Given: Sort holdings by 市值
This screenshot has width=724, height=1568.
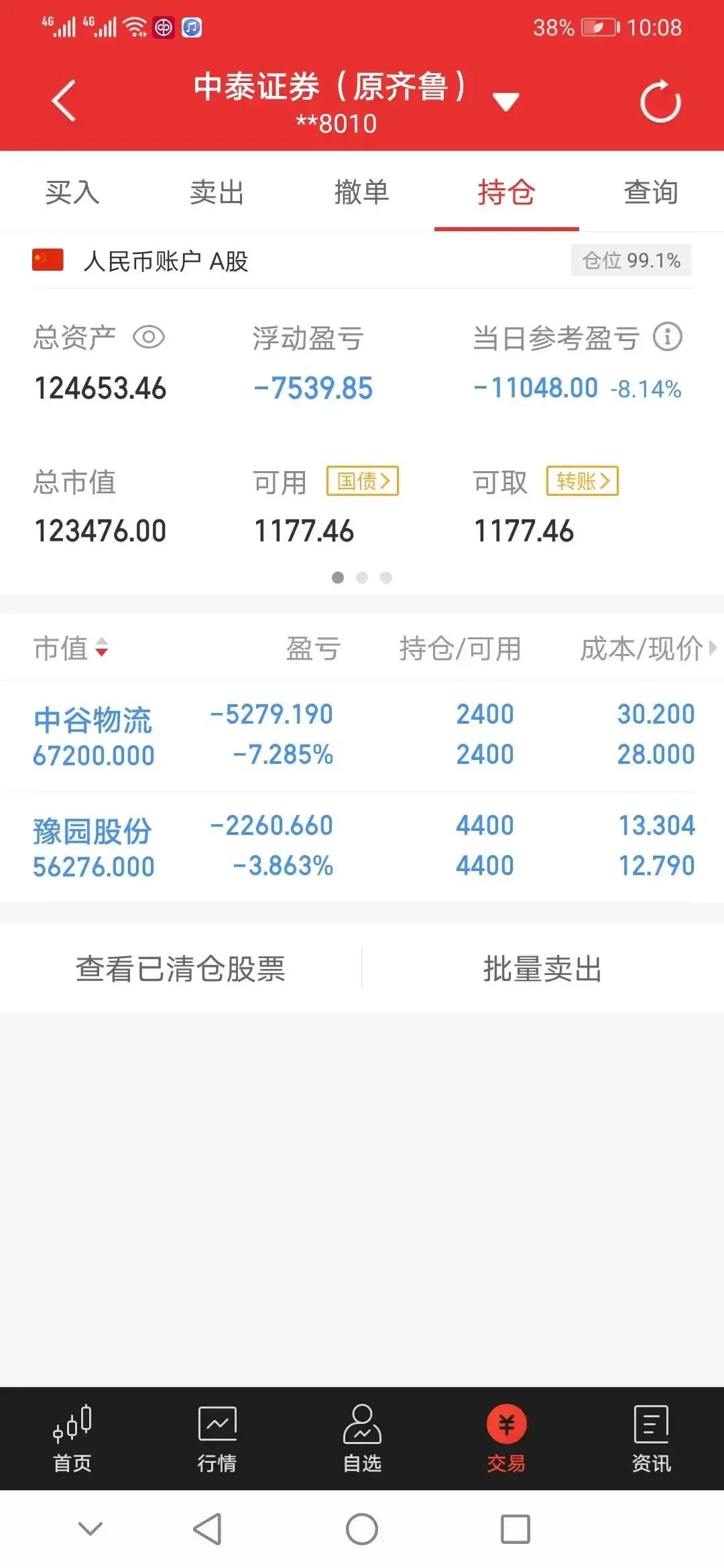Looking at the screenshot, I should coord(70,649).
